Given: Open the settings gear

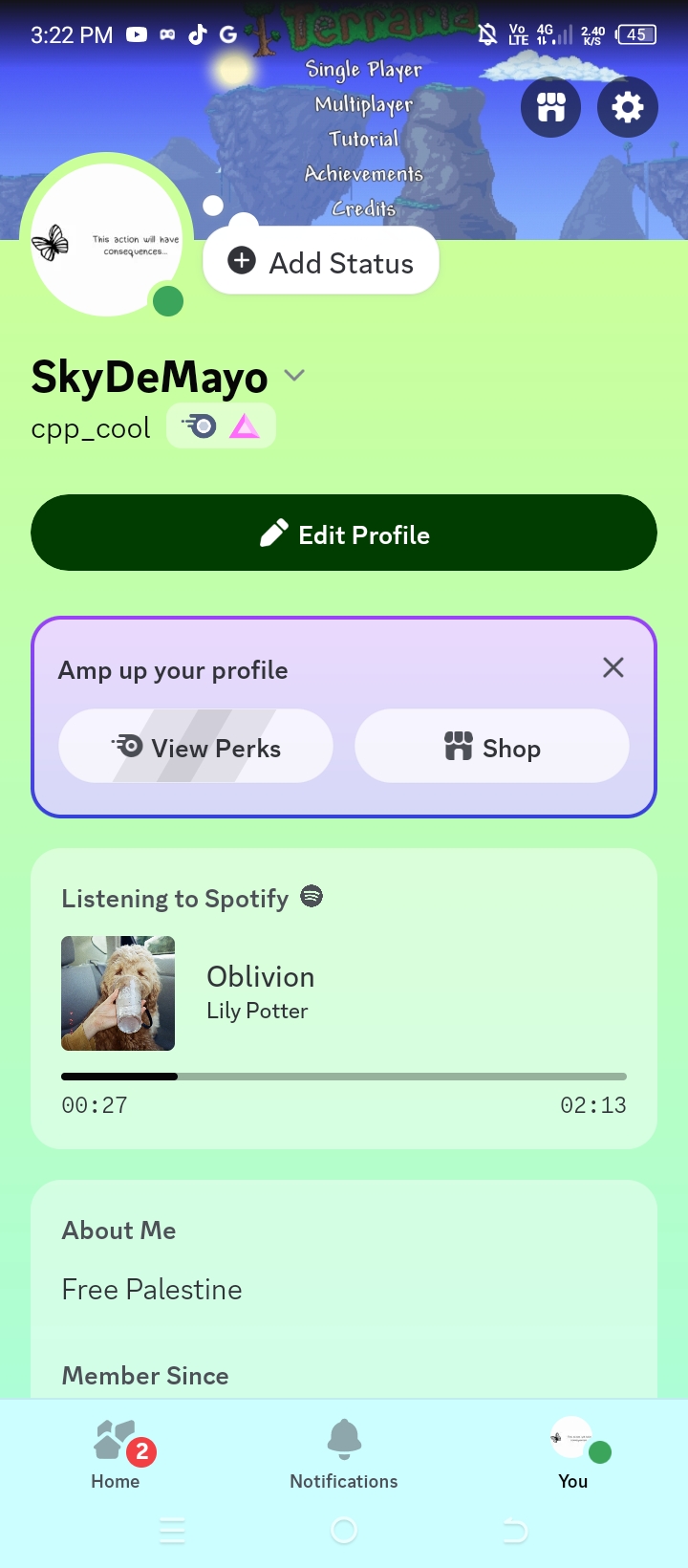Looking at the screenshot, I should pos(628,107).
